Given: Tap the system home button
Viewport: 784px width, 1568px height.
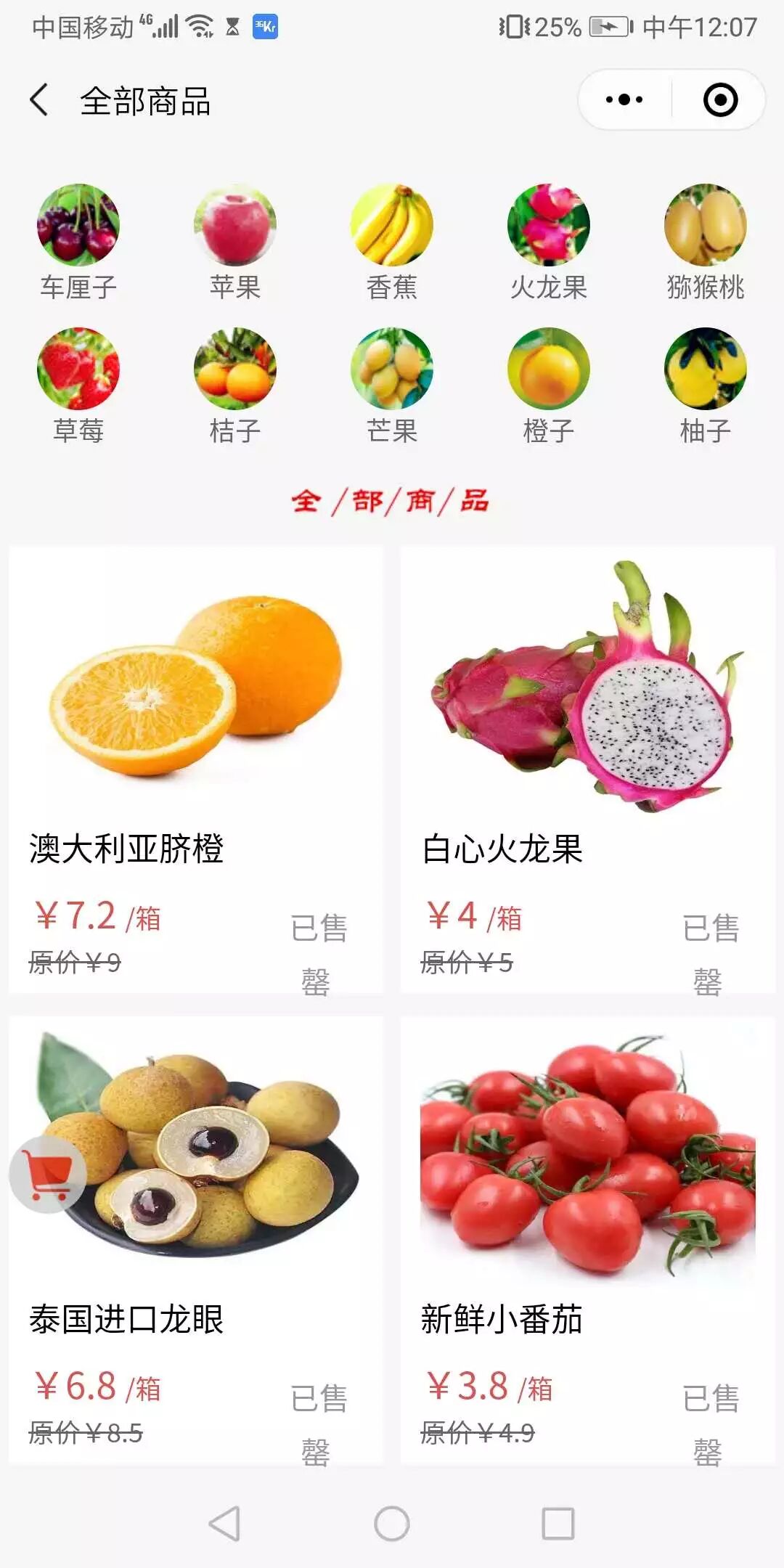Looking at the screenshot, I should coord(392,1523).
